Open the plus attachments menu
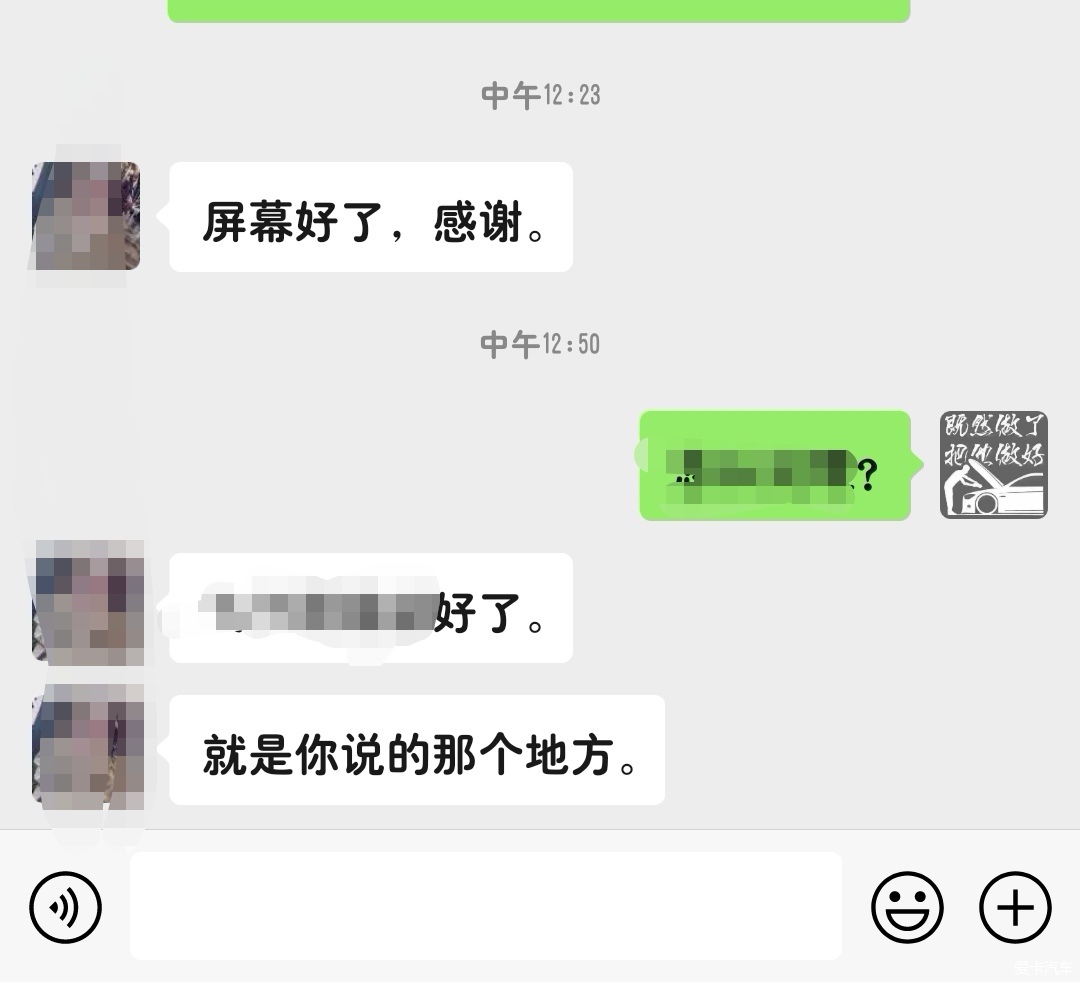The image size is (1080, 982). 1015,908
